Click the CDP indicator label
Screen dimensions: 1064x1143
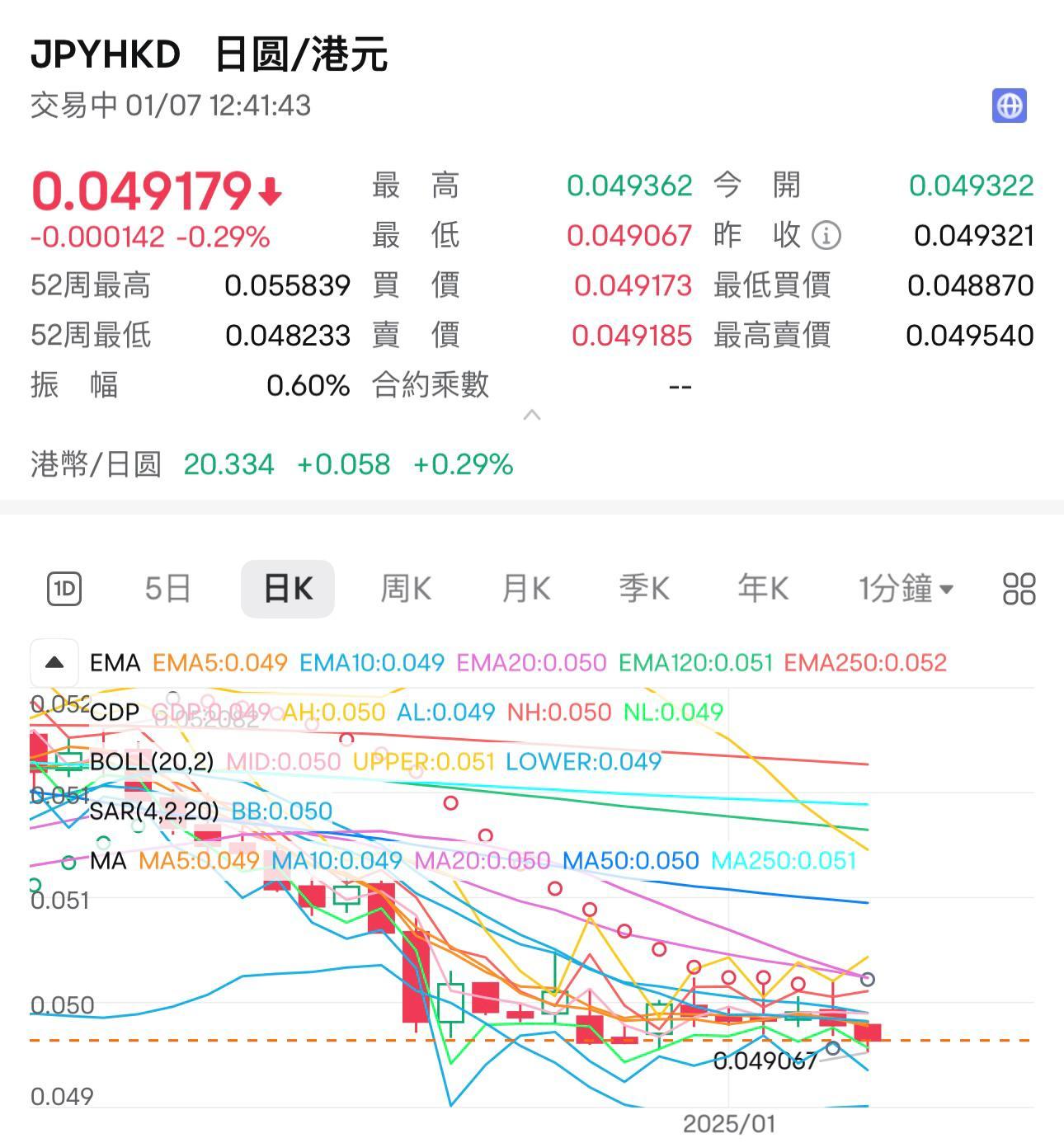click(x=114, y=711)
